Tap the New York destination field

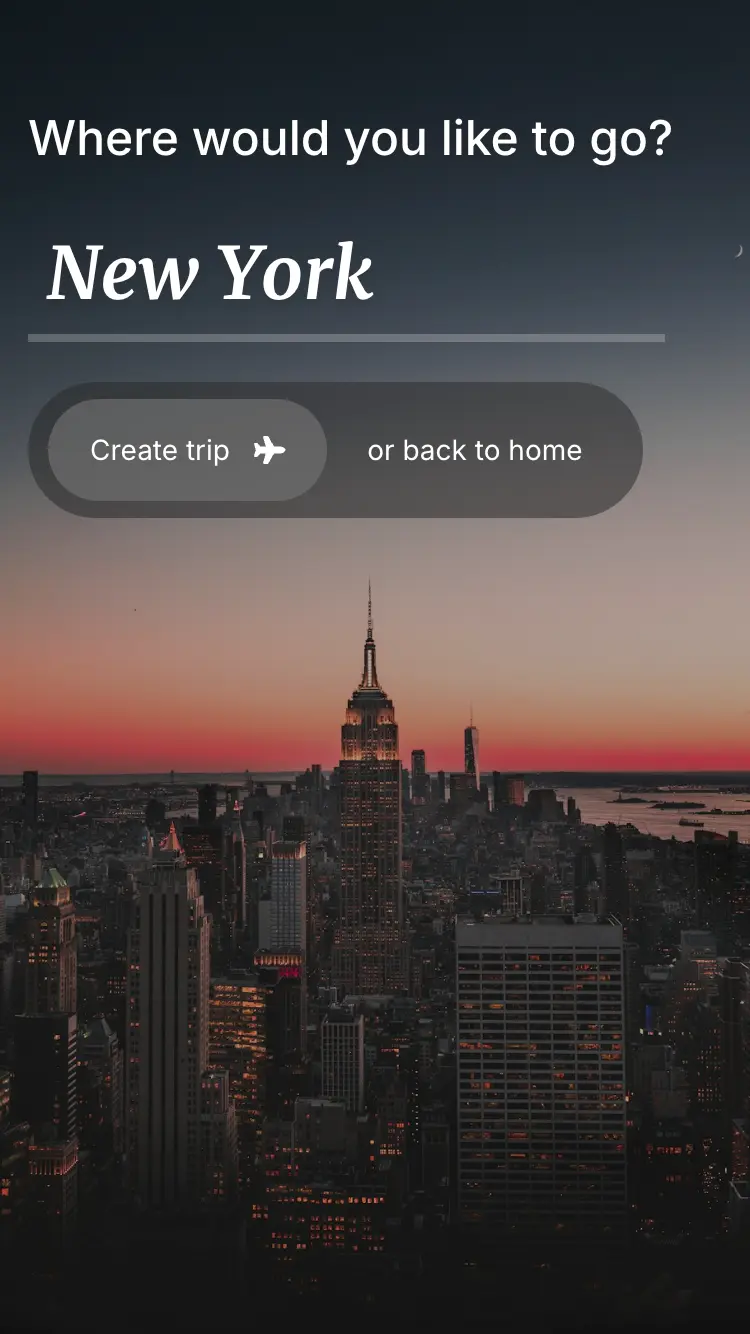[345, 273]
